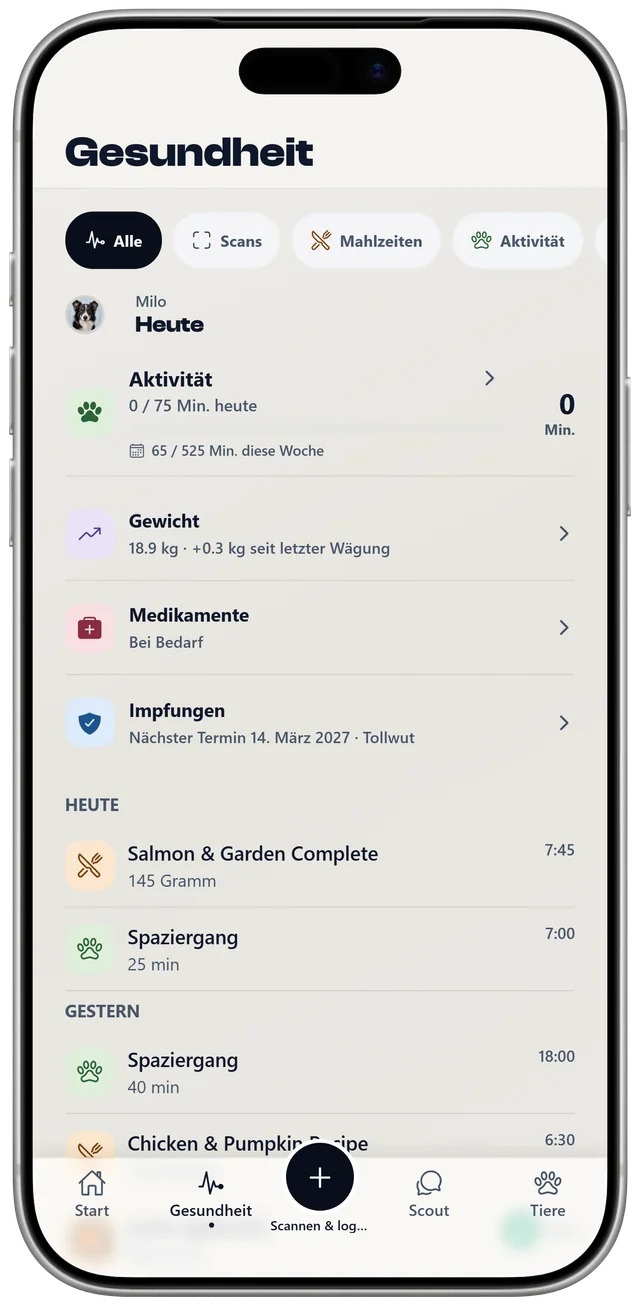Screen dimensions: 640x1306
Task: Open the Salmon & Garden Complete meal entry
Action: [x=320, y=866]
